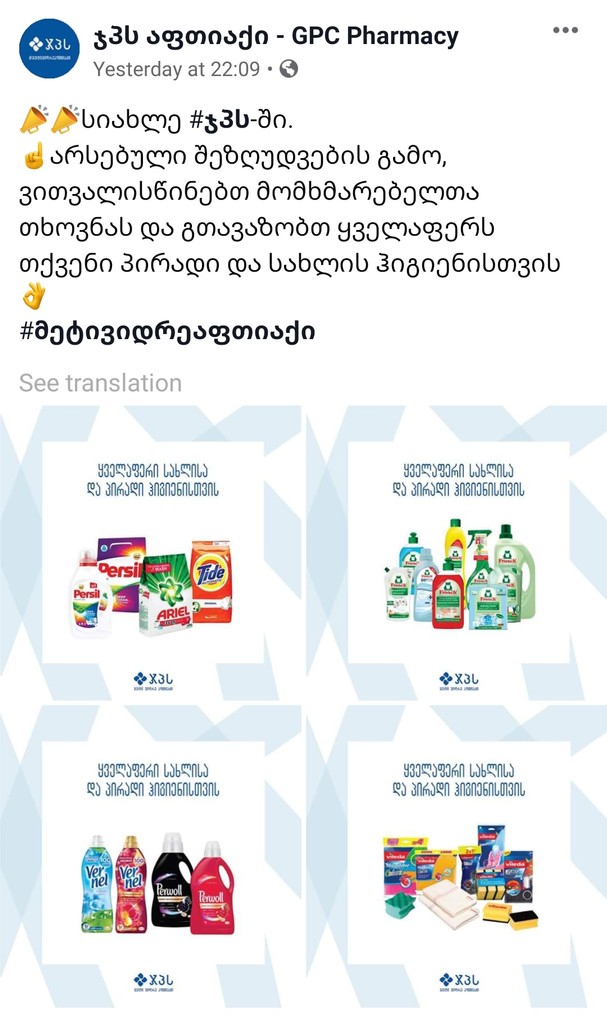Open the ჯპს აფთიაქი - GPC Pharmacy page name
The height and width of the screenshot is (1024, 607).
pyautogui.click(x=276, y=36)
